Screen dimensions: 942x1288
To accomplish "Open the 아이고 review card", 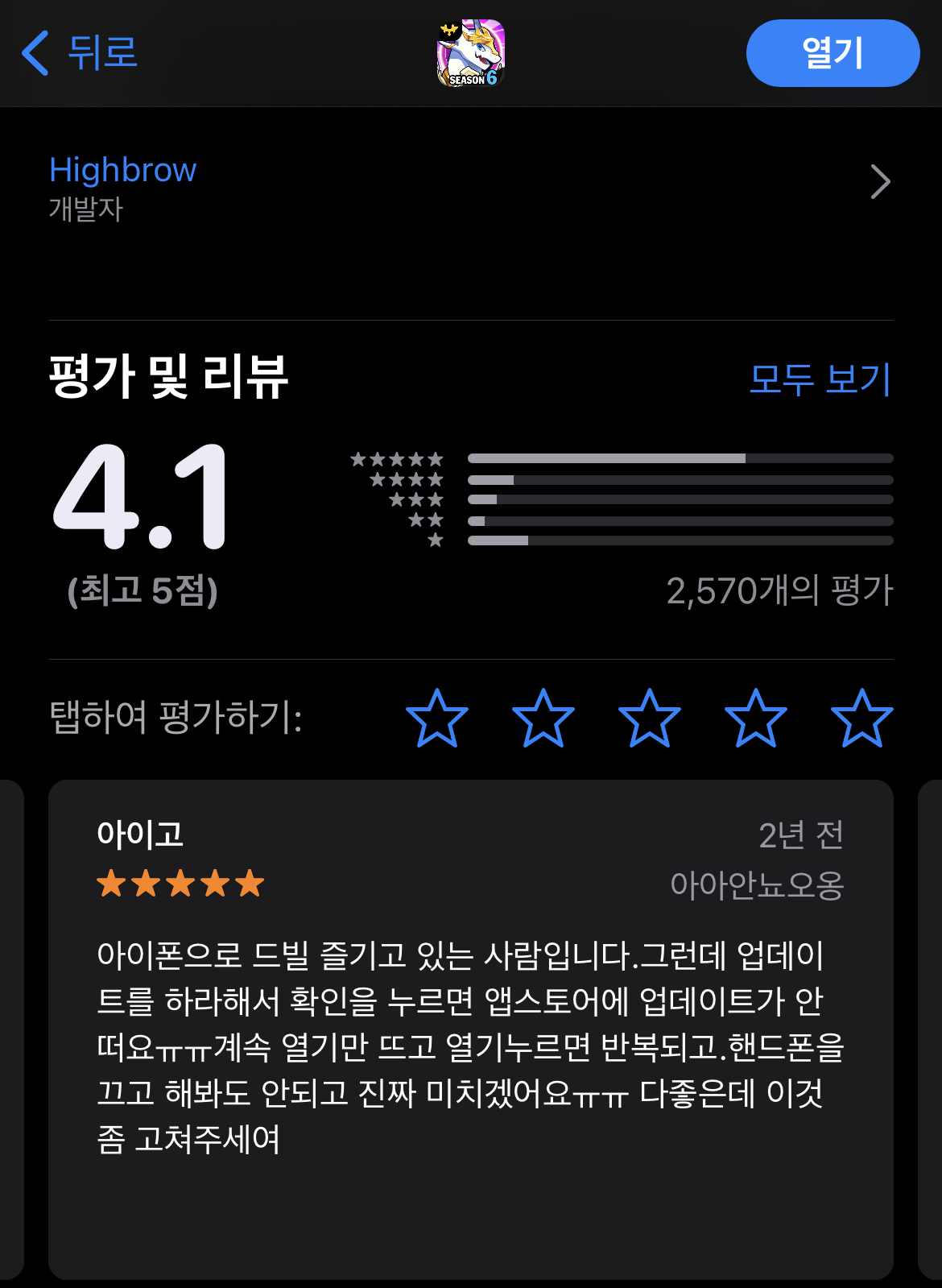I will point(470,1031).
